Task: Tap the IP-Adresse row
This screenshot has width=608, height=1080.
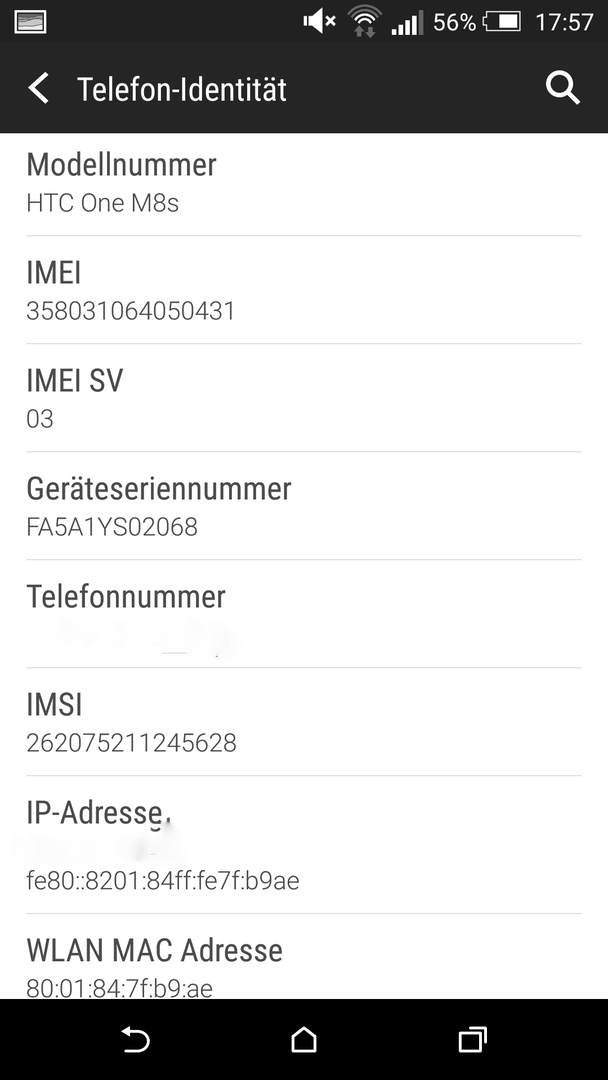Action: [304, 845]
